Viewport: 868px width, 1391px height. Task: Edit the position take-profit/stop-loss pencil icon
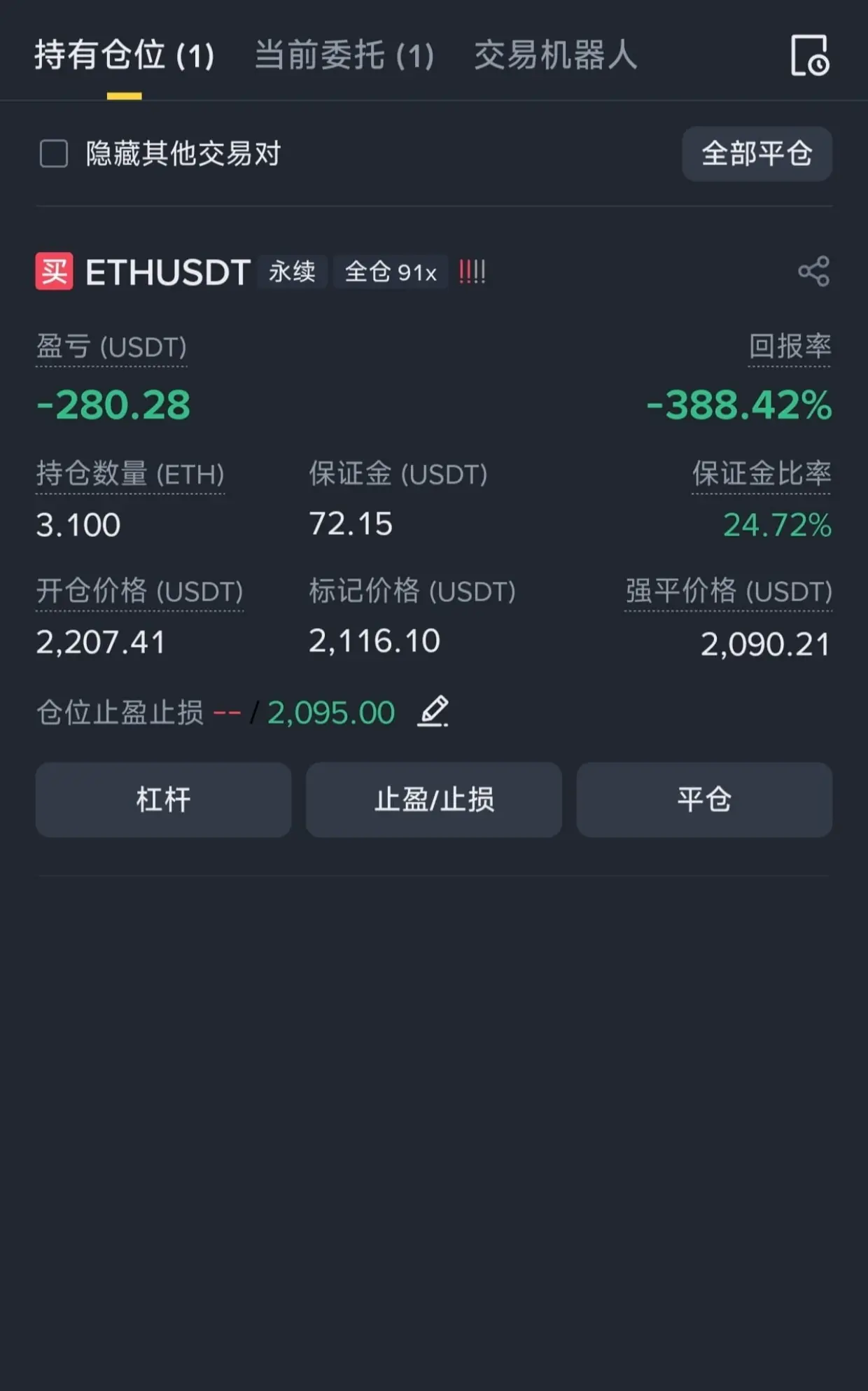pyautogui.click(x=433, y=711)
